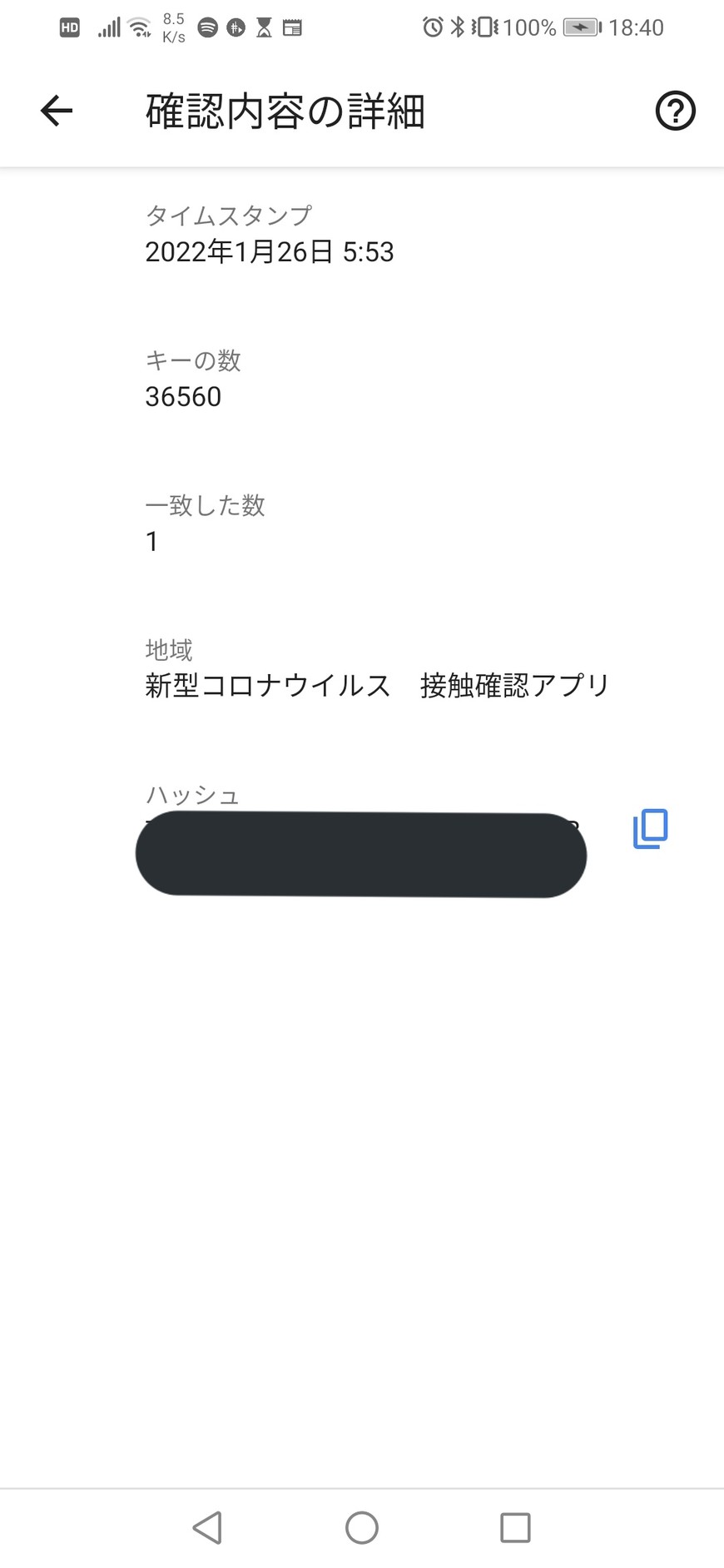Viewport: 724px width, 1568px height.
Task: Go back from 確認内容の詳細 screen
Action: click(57, 111)
